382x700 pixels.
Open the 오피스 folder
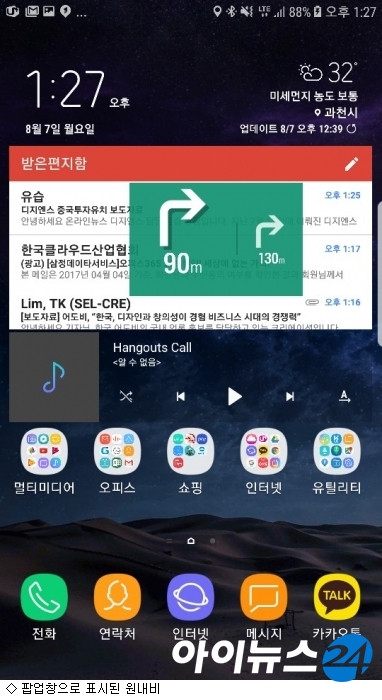117,462
